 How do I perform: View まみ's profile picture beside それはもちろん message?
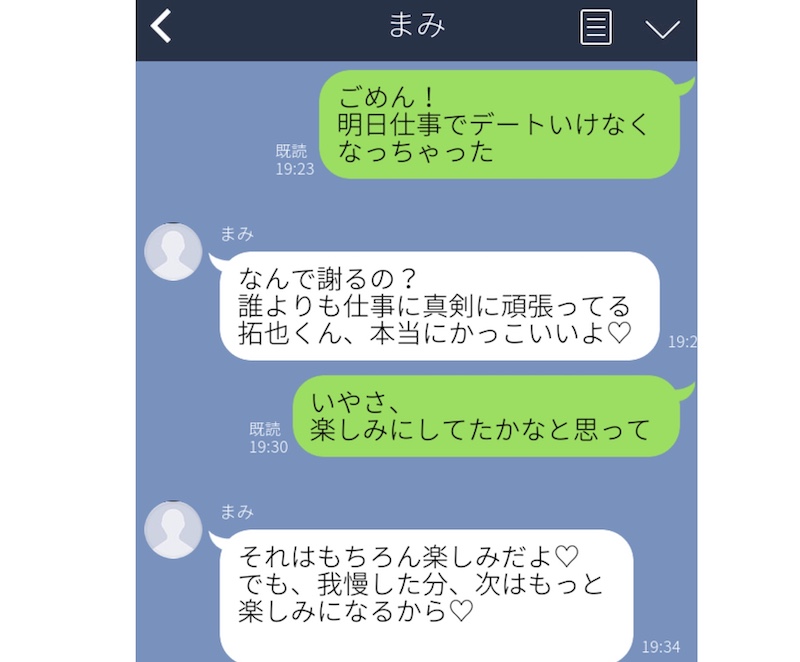click(x=174, y=529)
